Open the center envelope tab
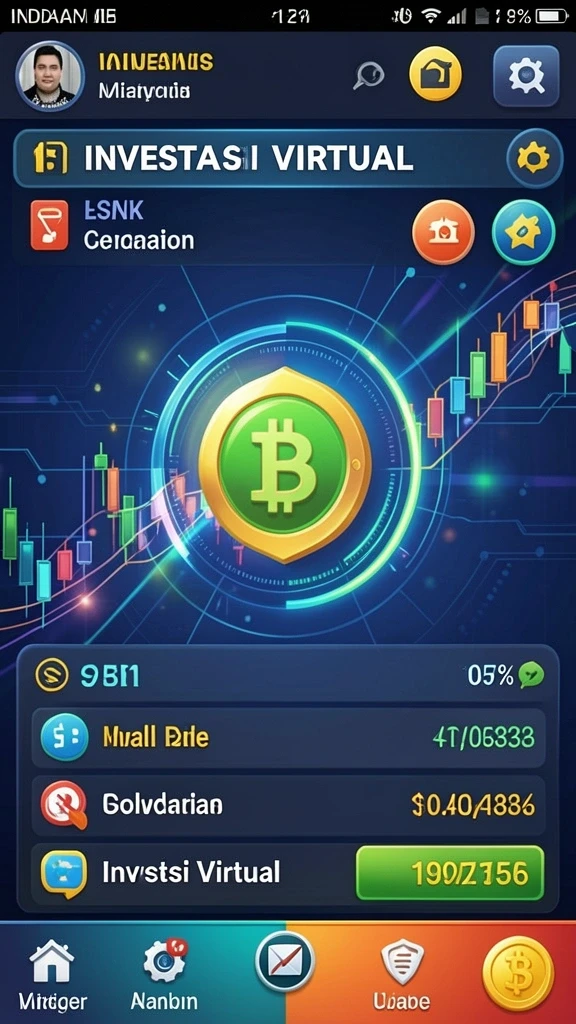This screenshot has height=1024, width=576. tap(285, 962)
